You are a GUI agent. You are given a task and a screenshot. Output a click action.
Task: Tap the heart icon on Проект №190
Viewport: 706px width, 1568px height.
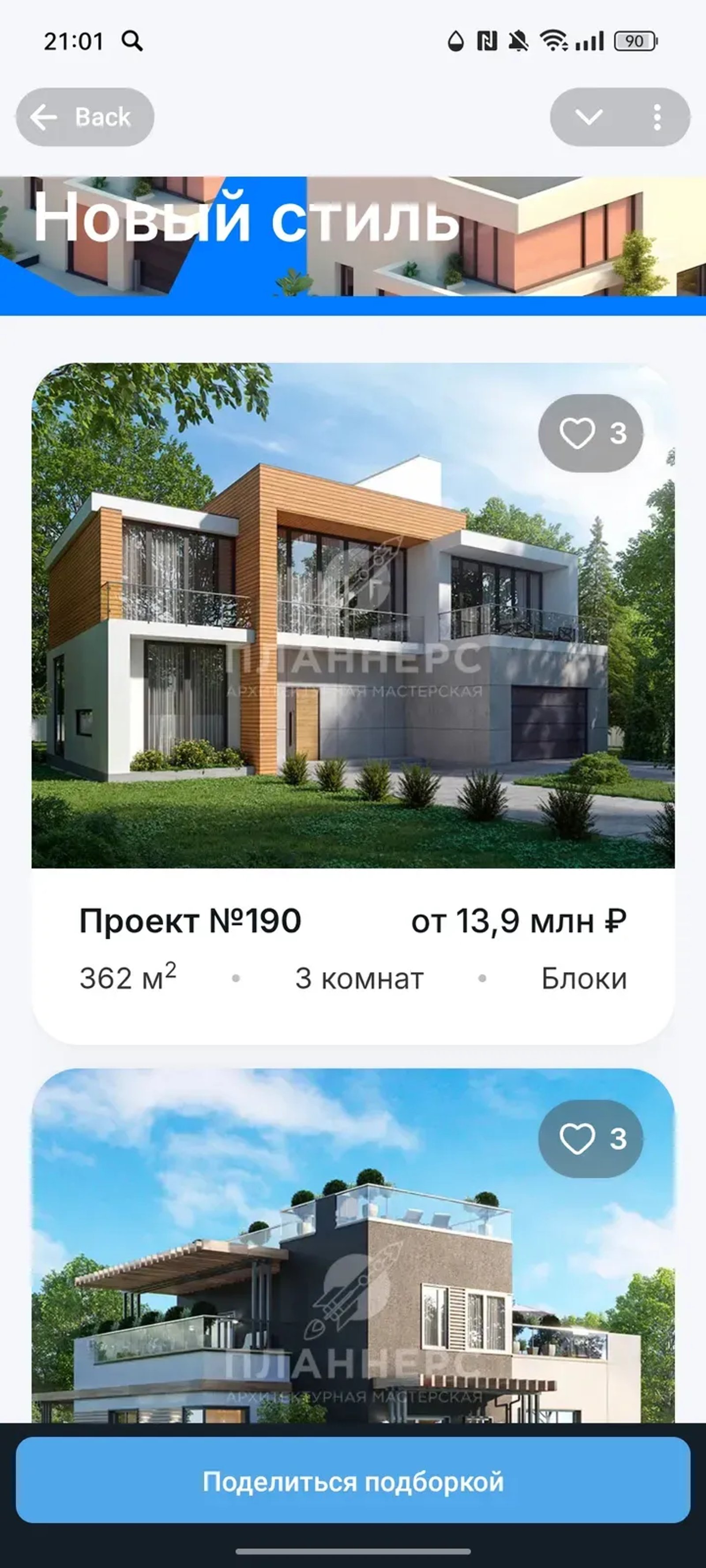[578, 434]
